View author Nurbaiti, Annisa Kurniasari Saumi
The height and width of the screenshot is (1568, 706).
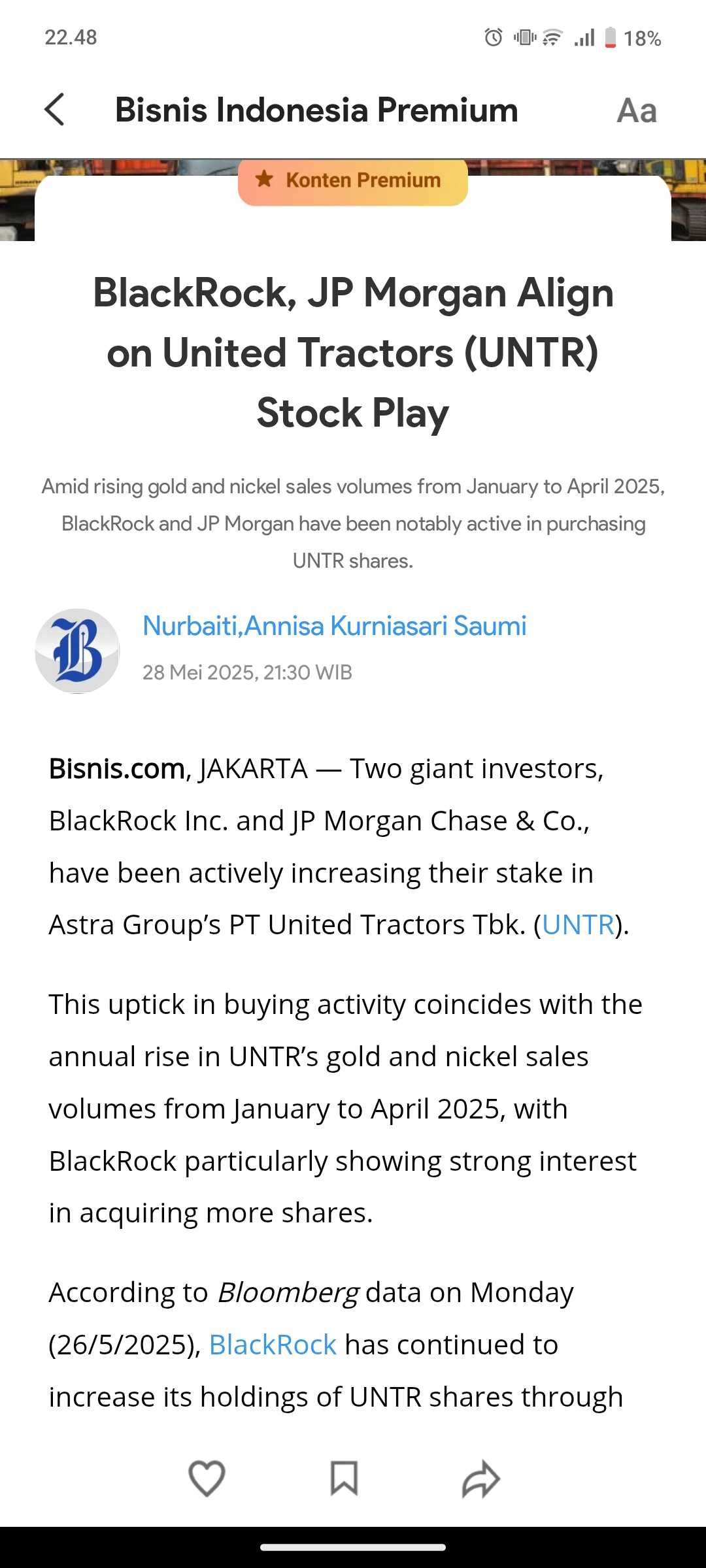click(334, 626)
